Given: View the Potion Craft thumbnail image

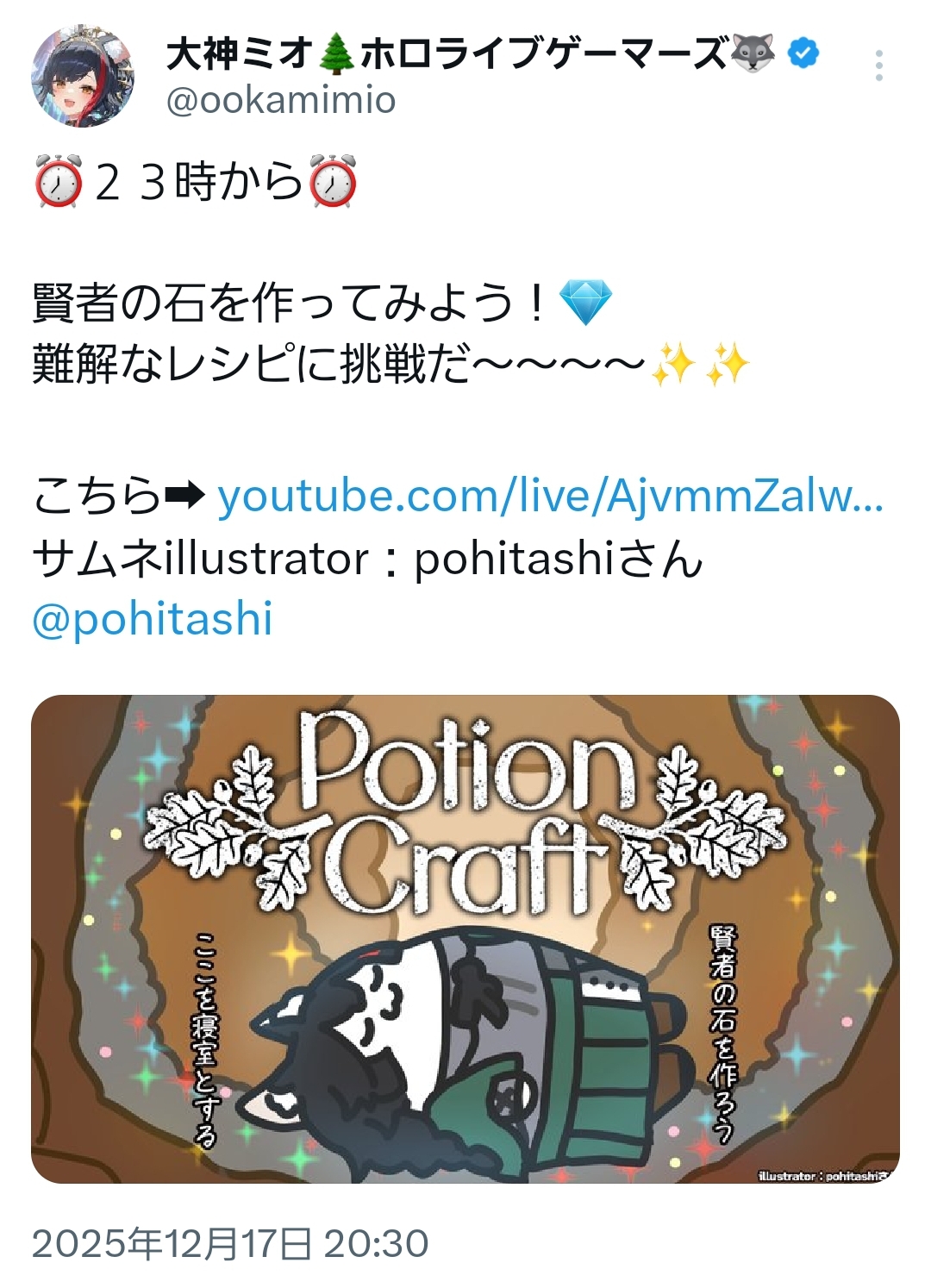Looking at the screenshot, I should click(x=465, y=939).
